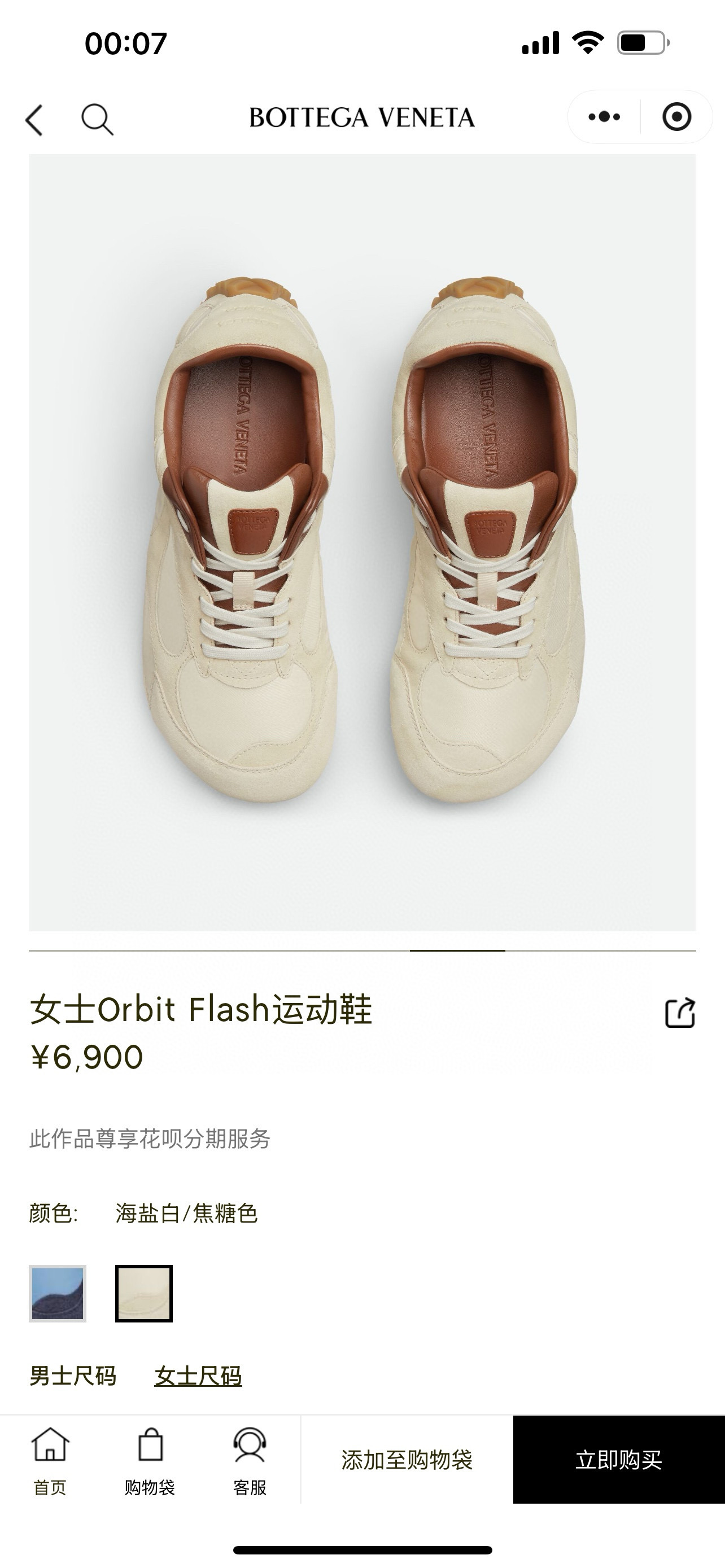
Task: Share the Orbit Flash sneaker
Action: 679,1013
